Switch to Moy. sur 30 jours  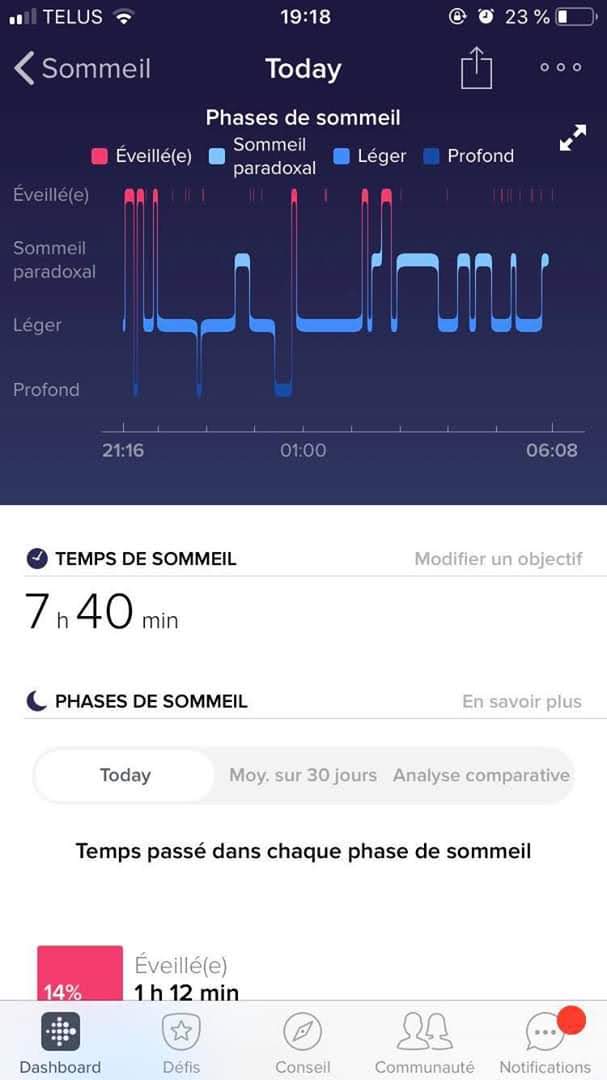(303, 775)
